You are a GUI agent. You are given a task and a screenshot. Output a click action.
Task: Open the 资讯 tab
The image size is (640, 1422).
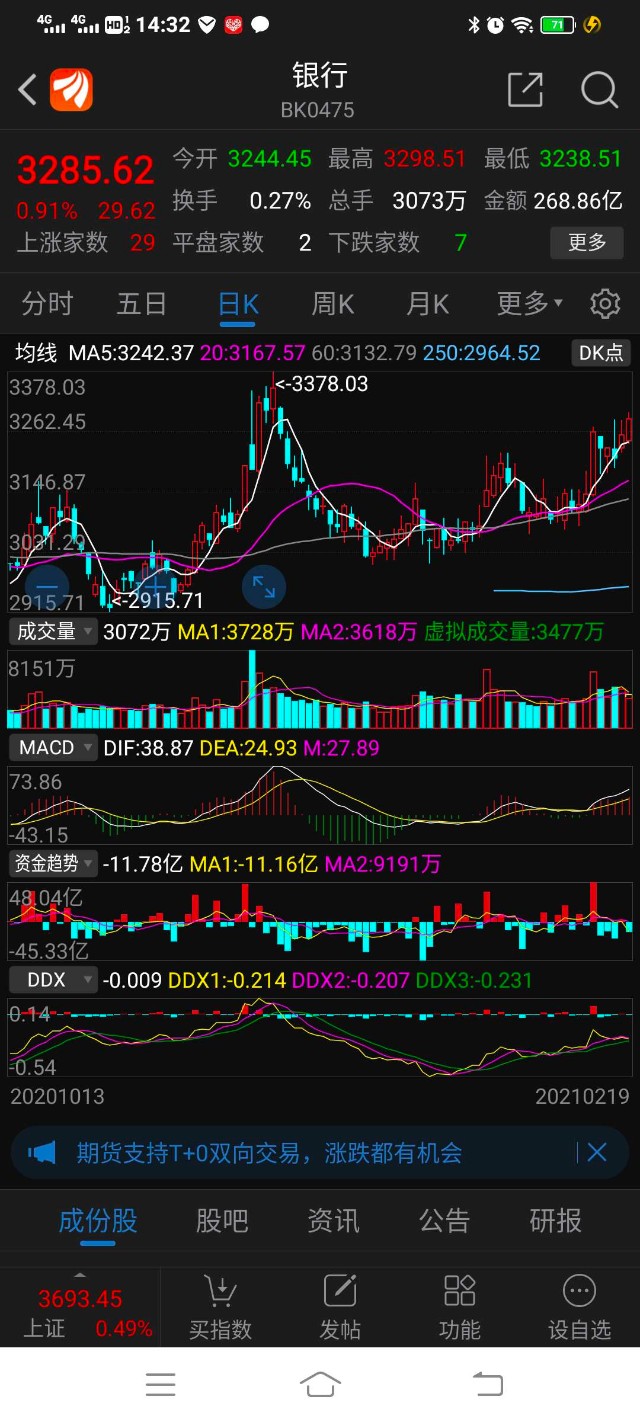point(333,1220)
